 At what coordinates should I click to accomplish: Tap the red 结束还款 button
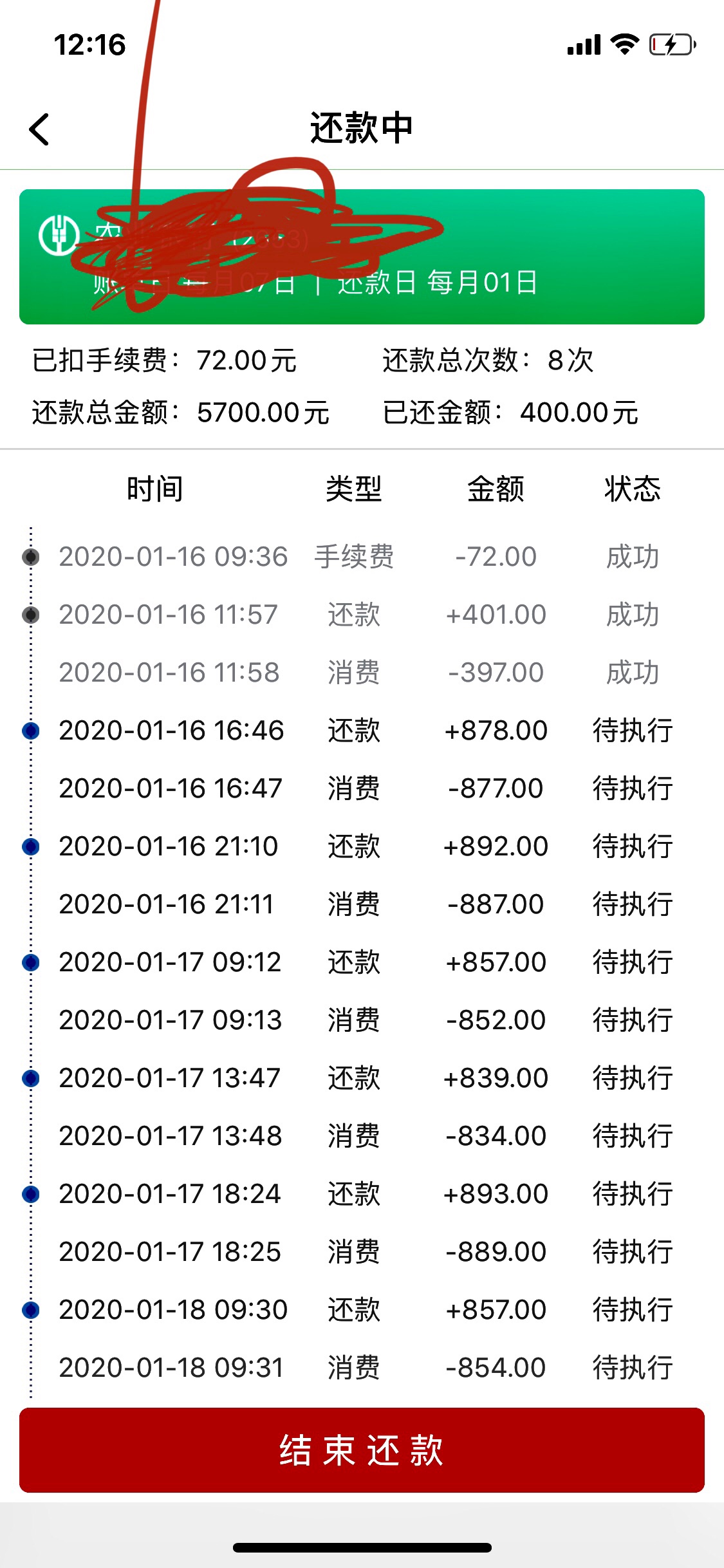click(362, 1450)
